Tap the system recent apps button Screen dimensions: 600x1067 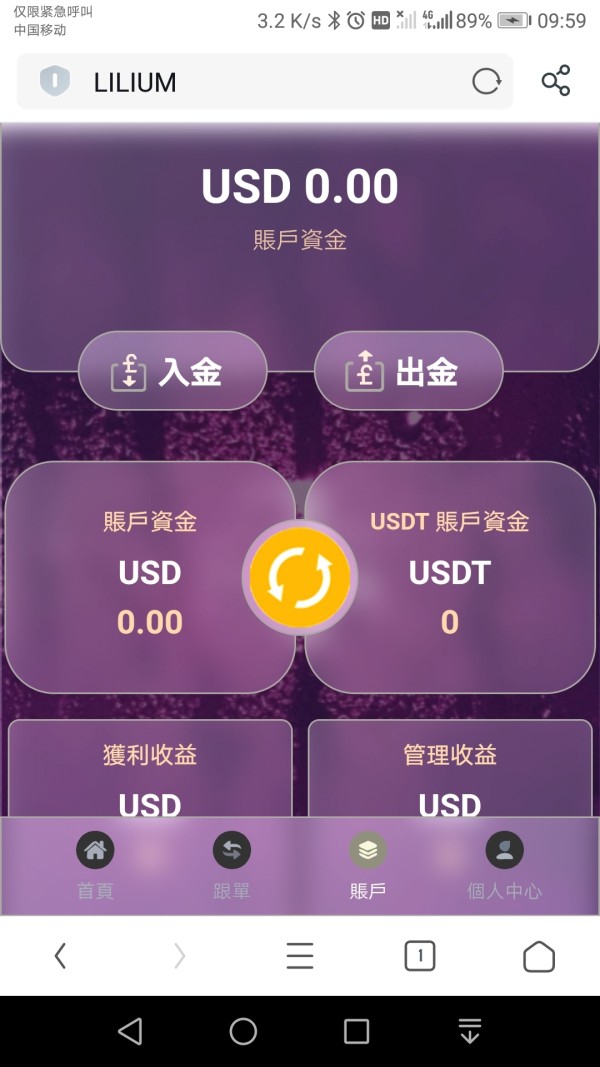[x=356, y=1031]
